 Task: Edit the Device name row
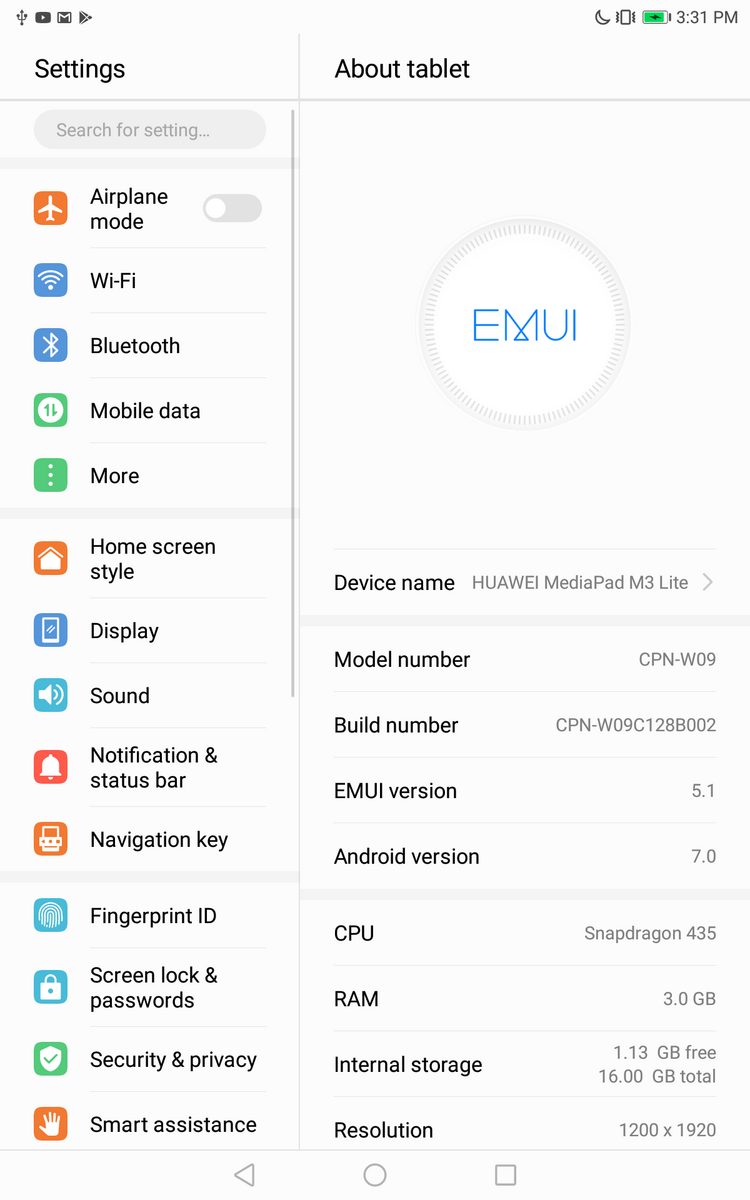pos(525,582)
